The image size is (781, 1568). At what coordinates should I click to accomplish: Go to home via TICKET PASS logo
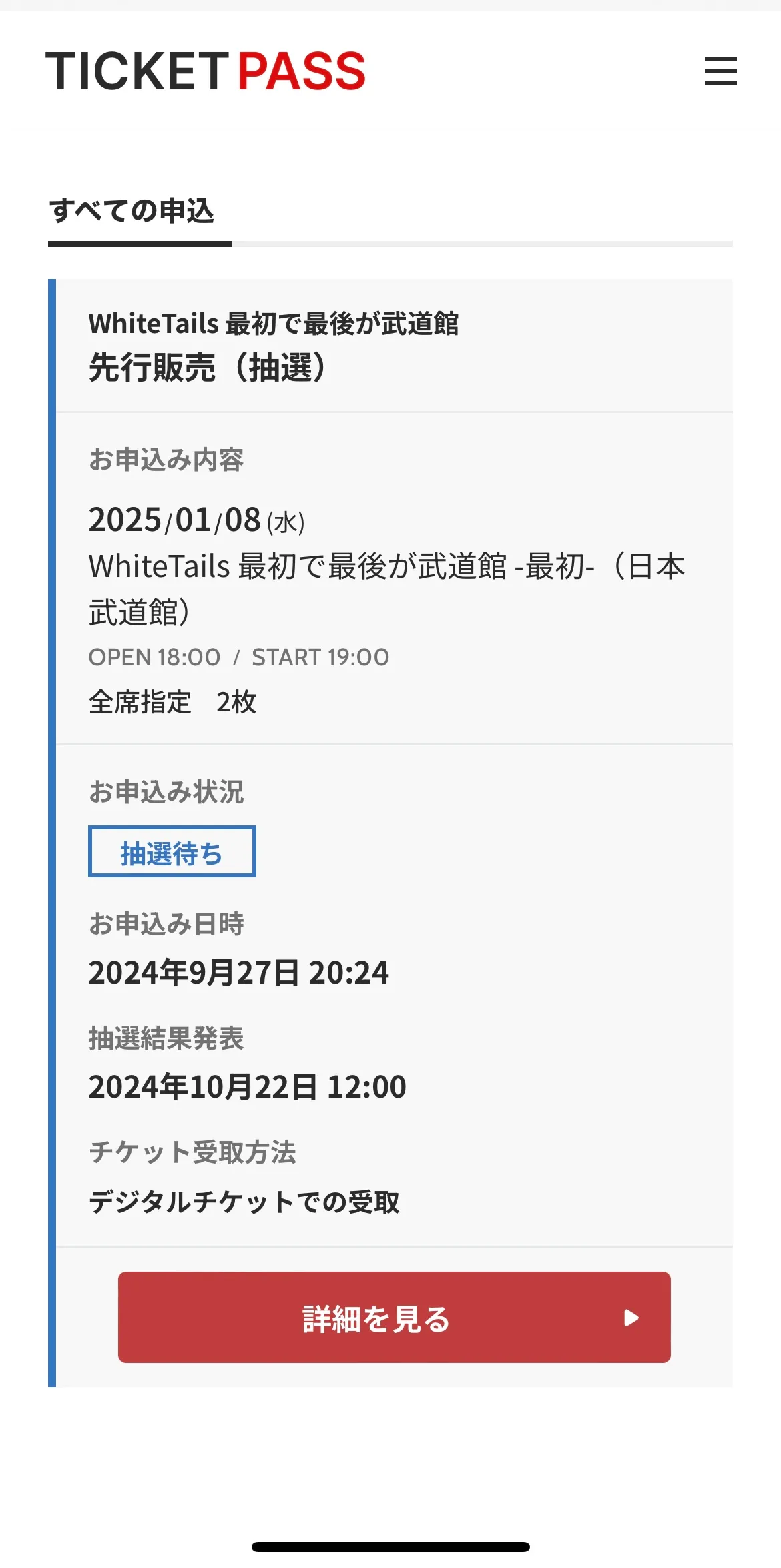tap(206, 71)
